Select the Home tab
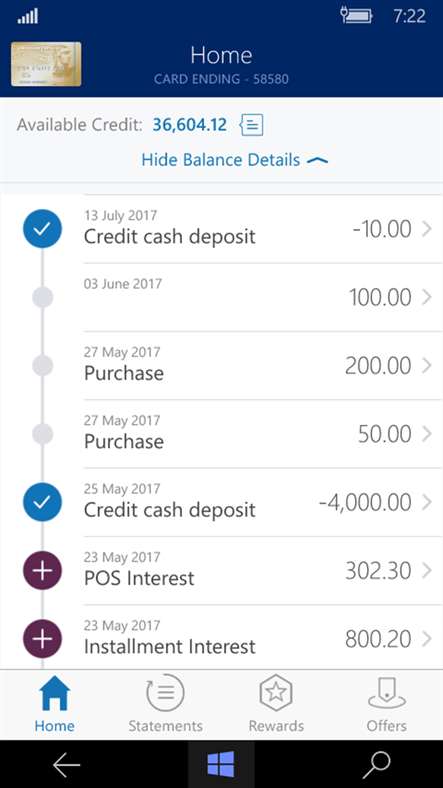 pos(55,705)
